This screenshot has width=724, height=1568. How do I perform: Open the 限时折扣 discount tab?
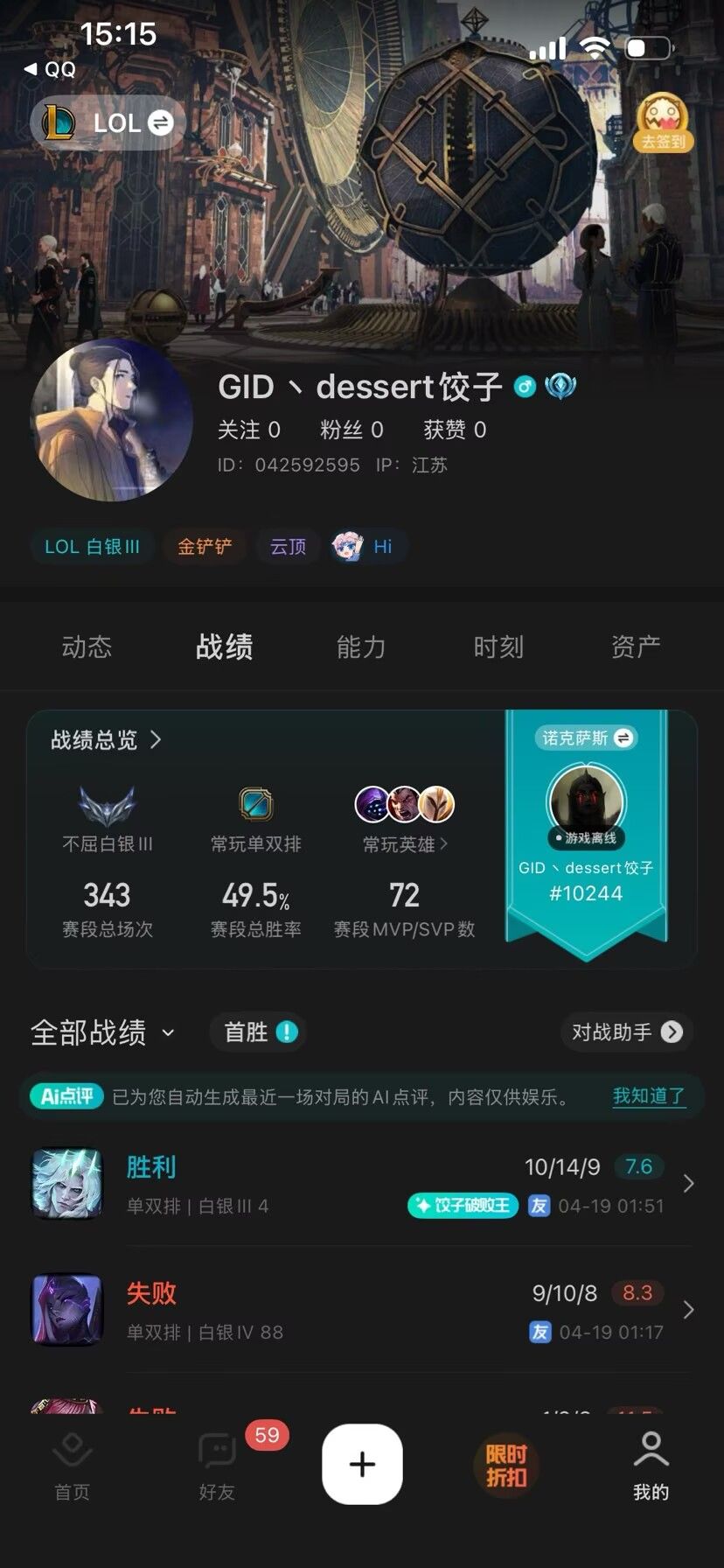[506, 1465]
